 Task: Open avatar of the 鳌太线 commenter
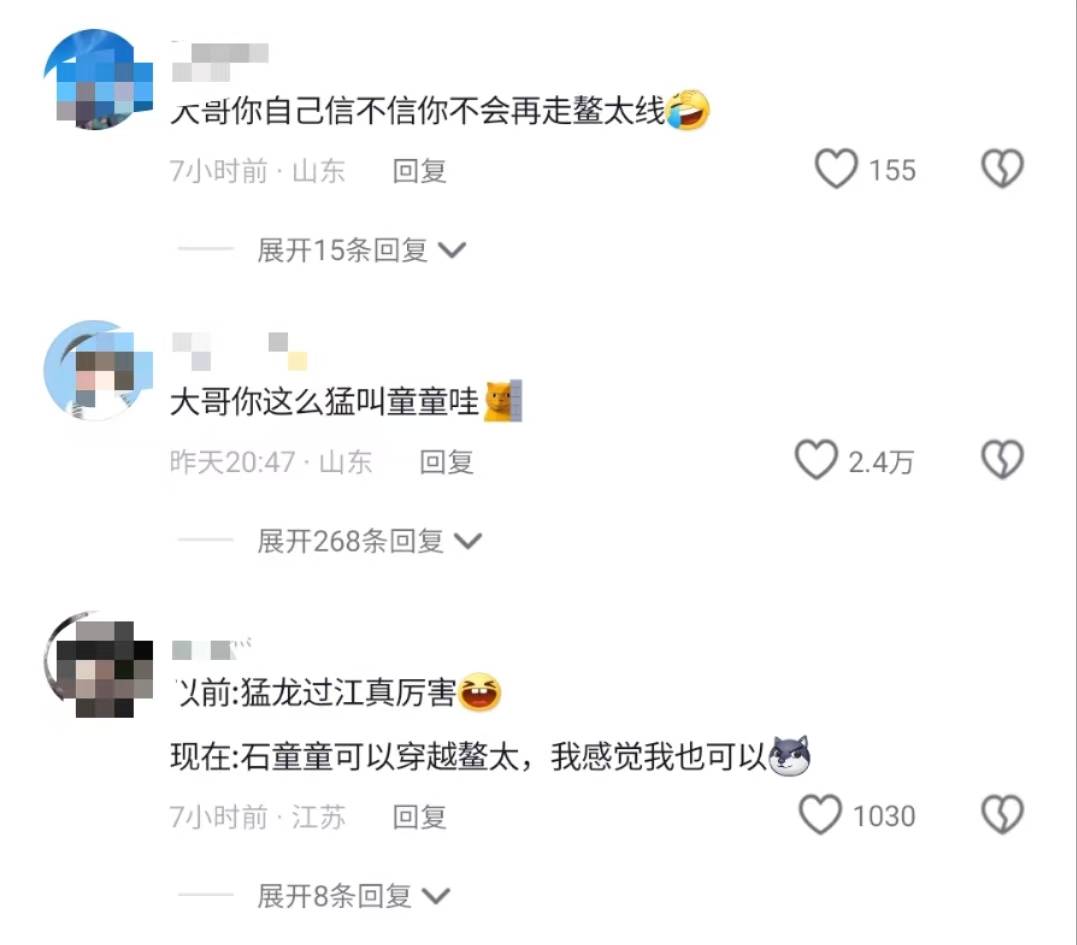[x=98, y=79]
